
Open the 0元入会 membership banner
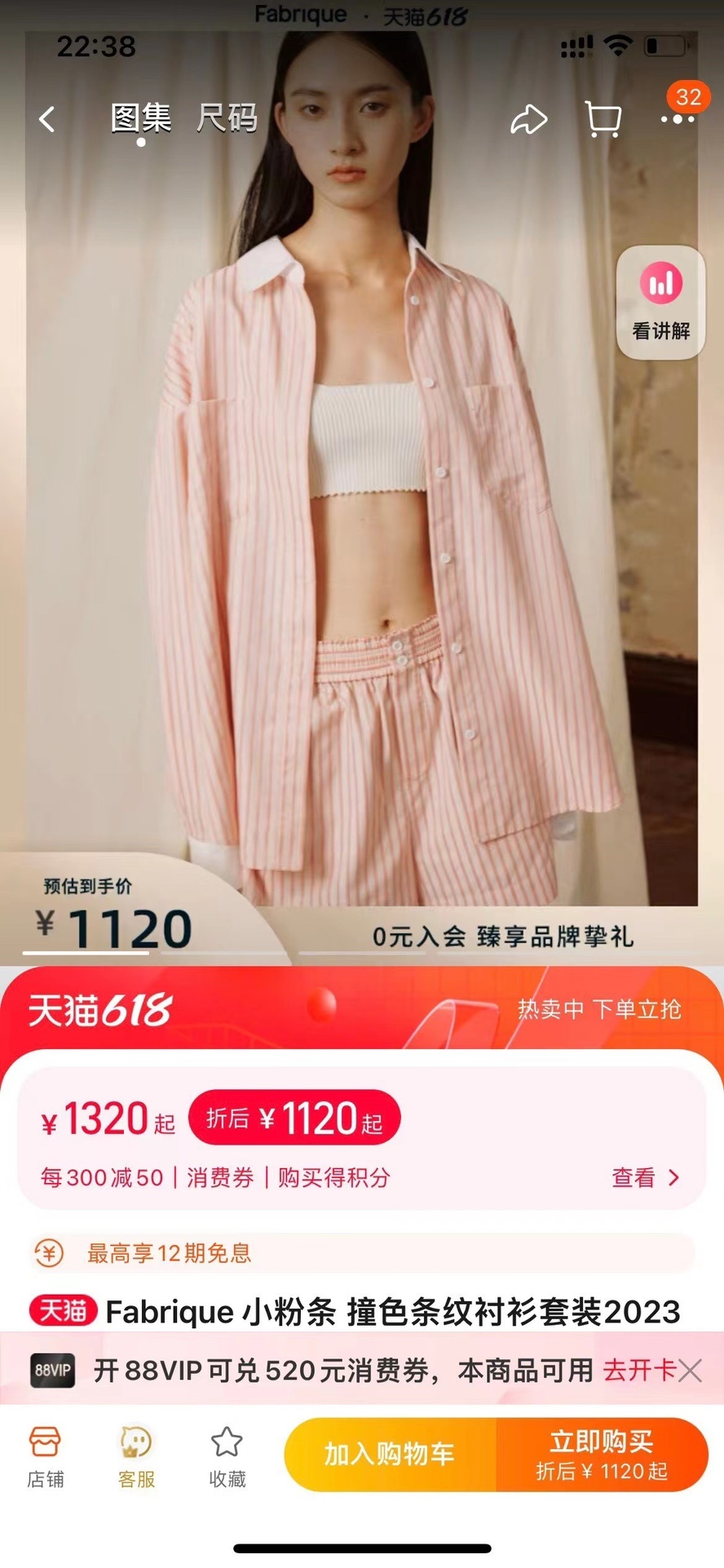(x=502, y=937)
